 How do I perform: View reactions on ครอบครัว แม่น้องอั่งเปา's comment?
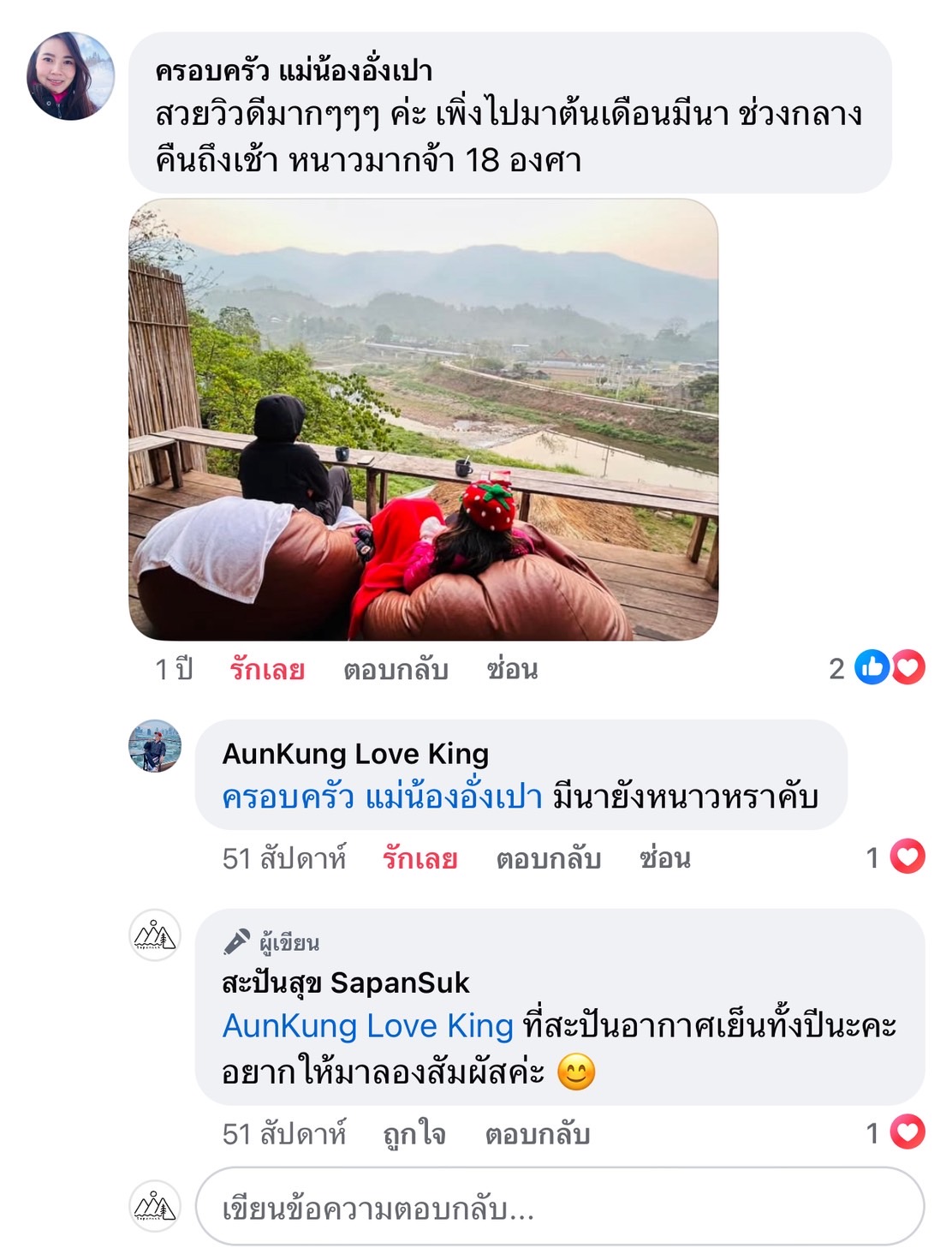890,668
